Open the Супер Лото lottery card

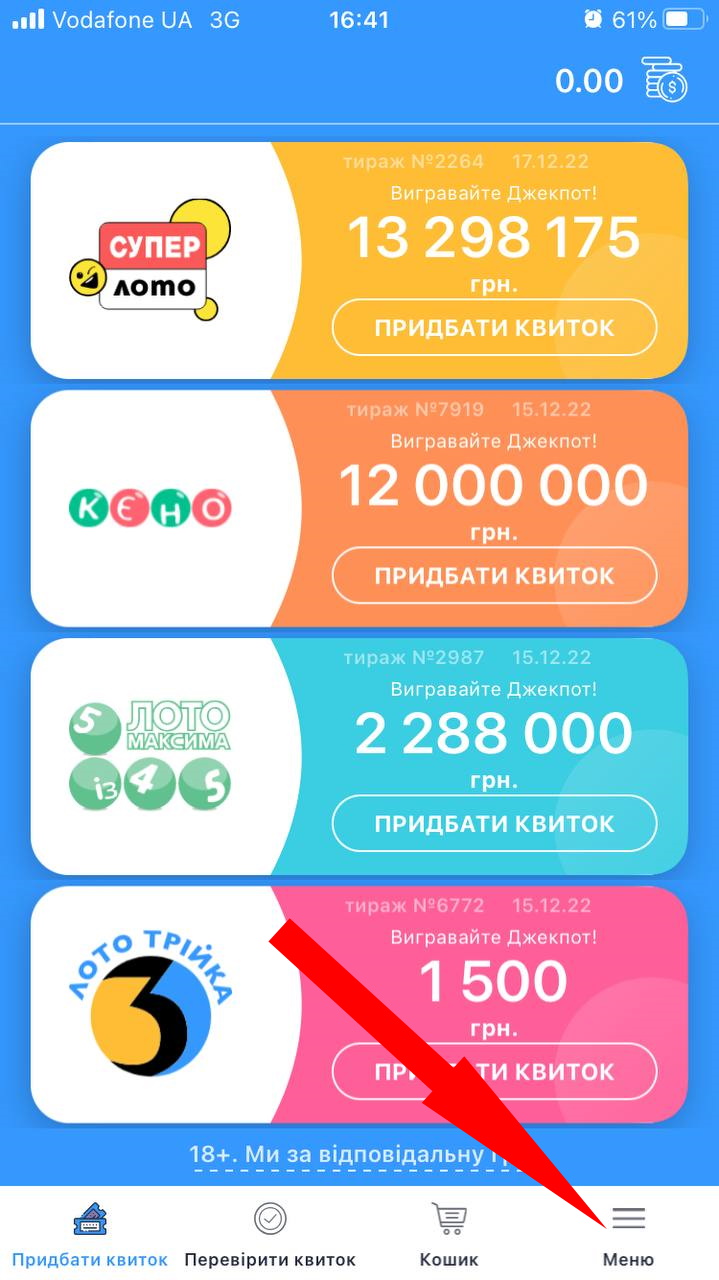pyautogui.click(x=150, y=260)
